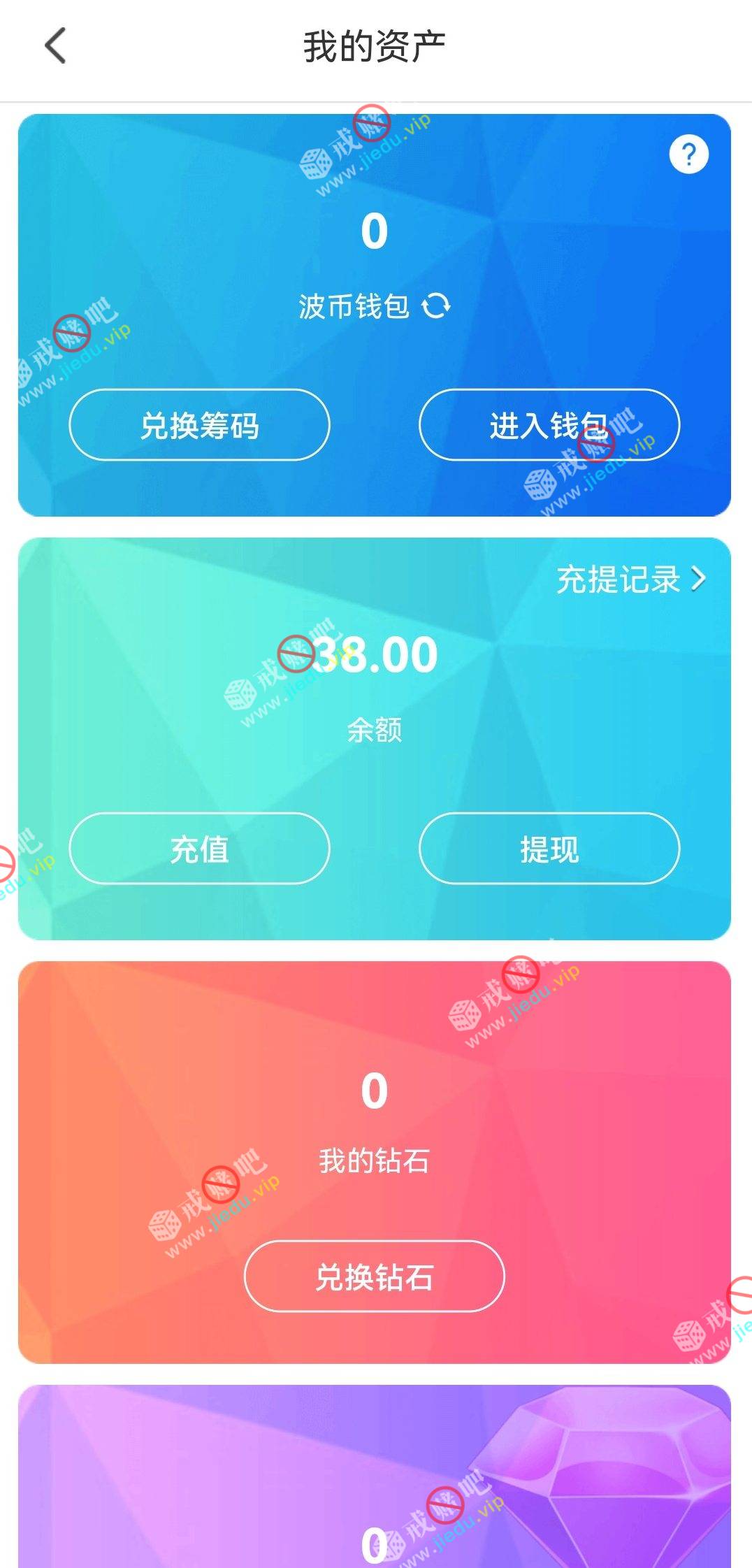Select 充值 to top up balance
This screenshot has height=1568, width=752.
pyautogui.click(x=199, y=849)
